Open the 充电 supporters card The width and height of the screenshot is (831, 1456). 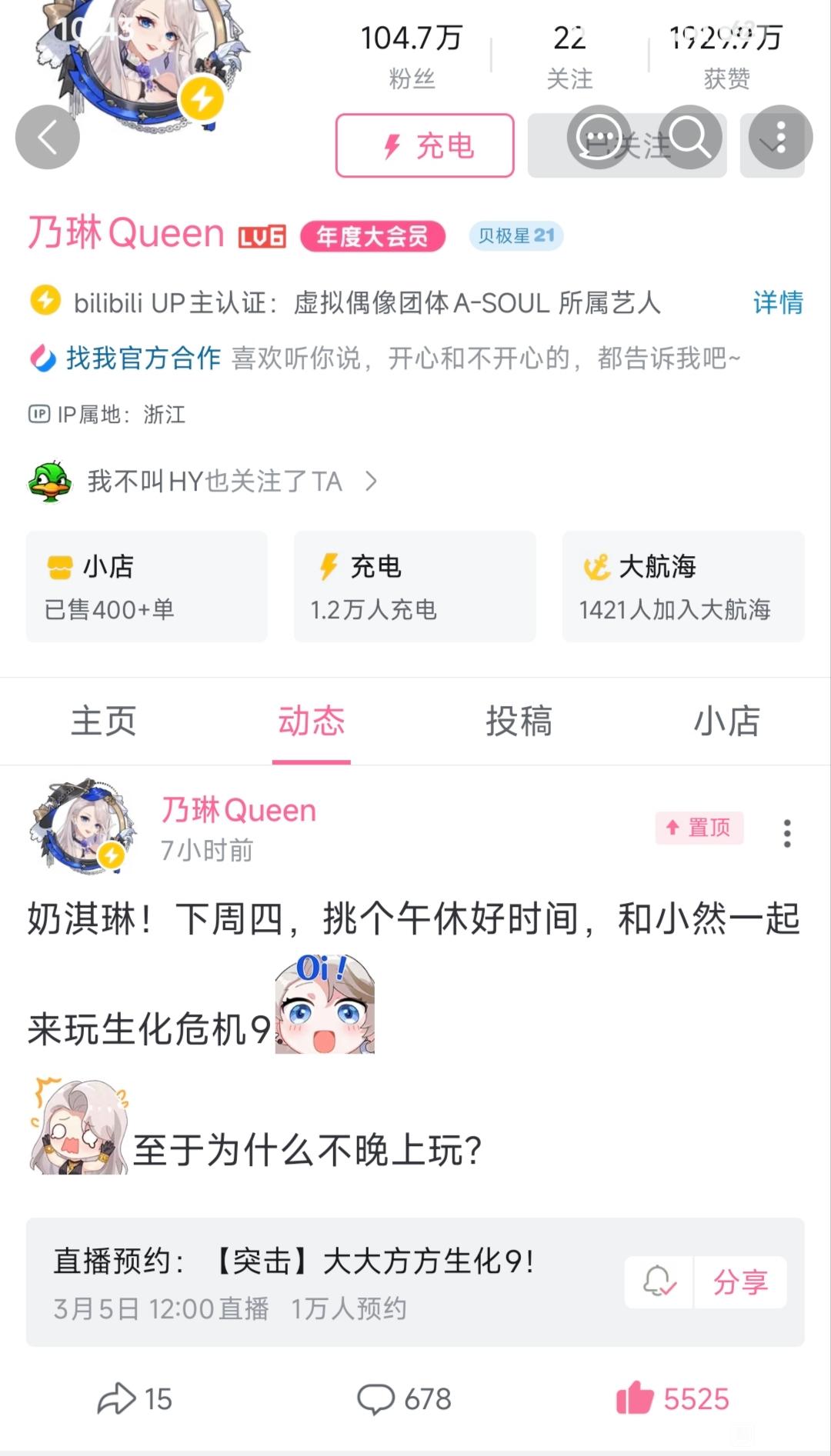click(415, 586)
